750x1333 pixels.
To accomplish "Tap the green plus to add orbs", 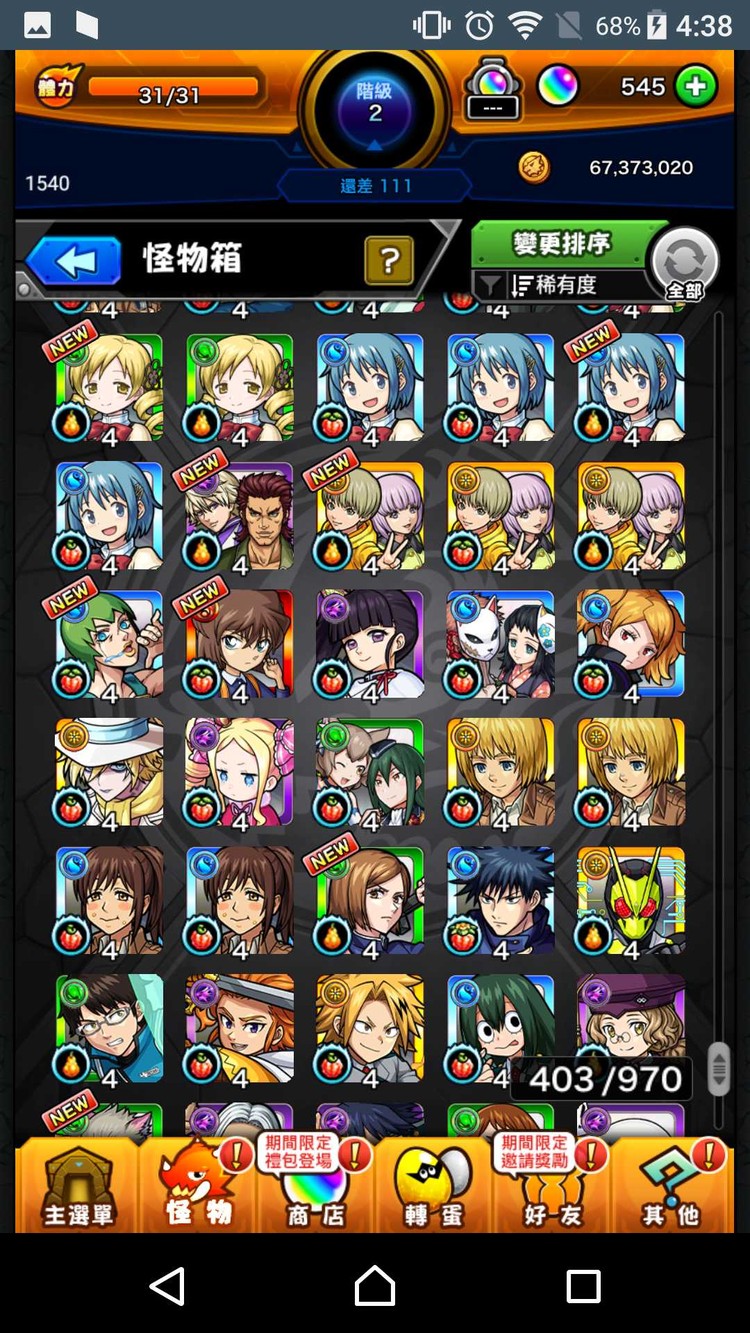I will pos(695,87).
